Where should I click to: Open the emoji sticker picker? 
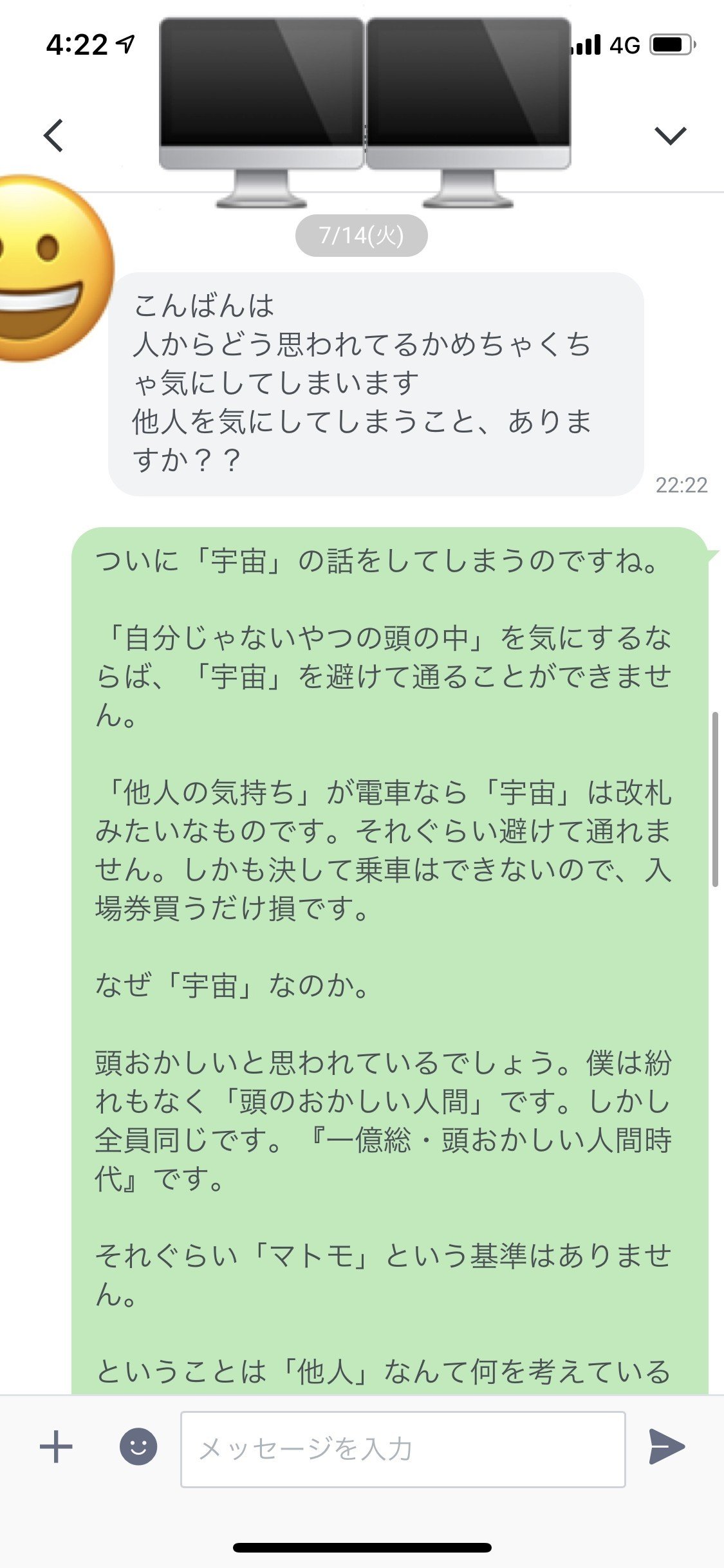pos(138,1446)
